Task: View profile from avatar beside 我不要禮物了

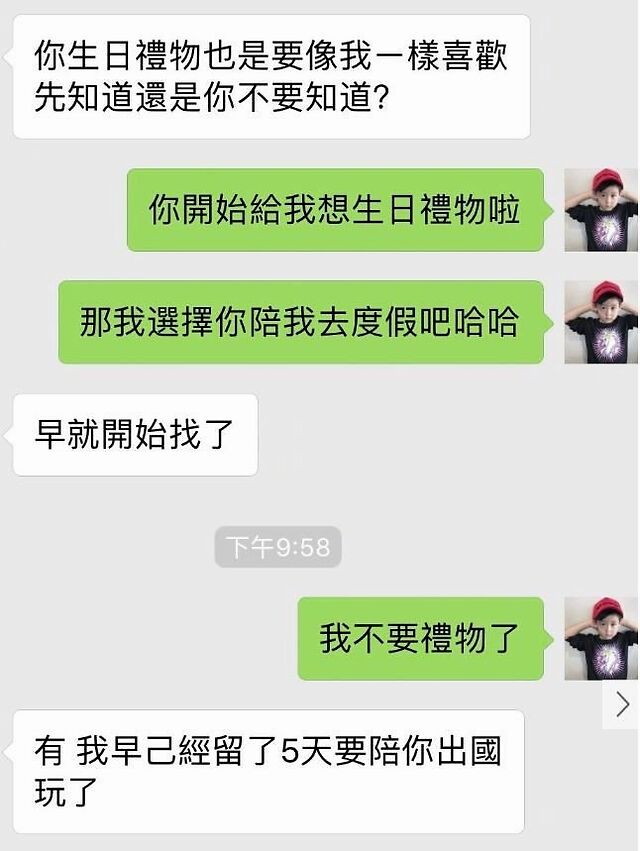Action: (x=601, y=639)
